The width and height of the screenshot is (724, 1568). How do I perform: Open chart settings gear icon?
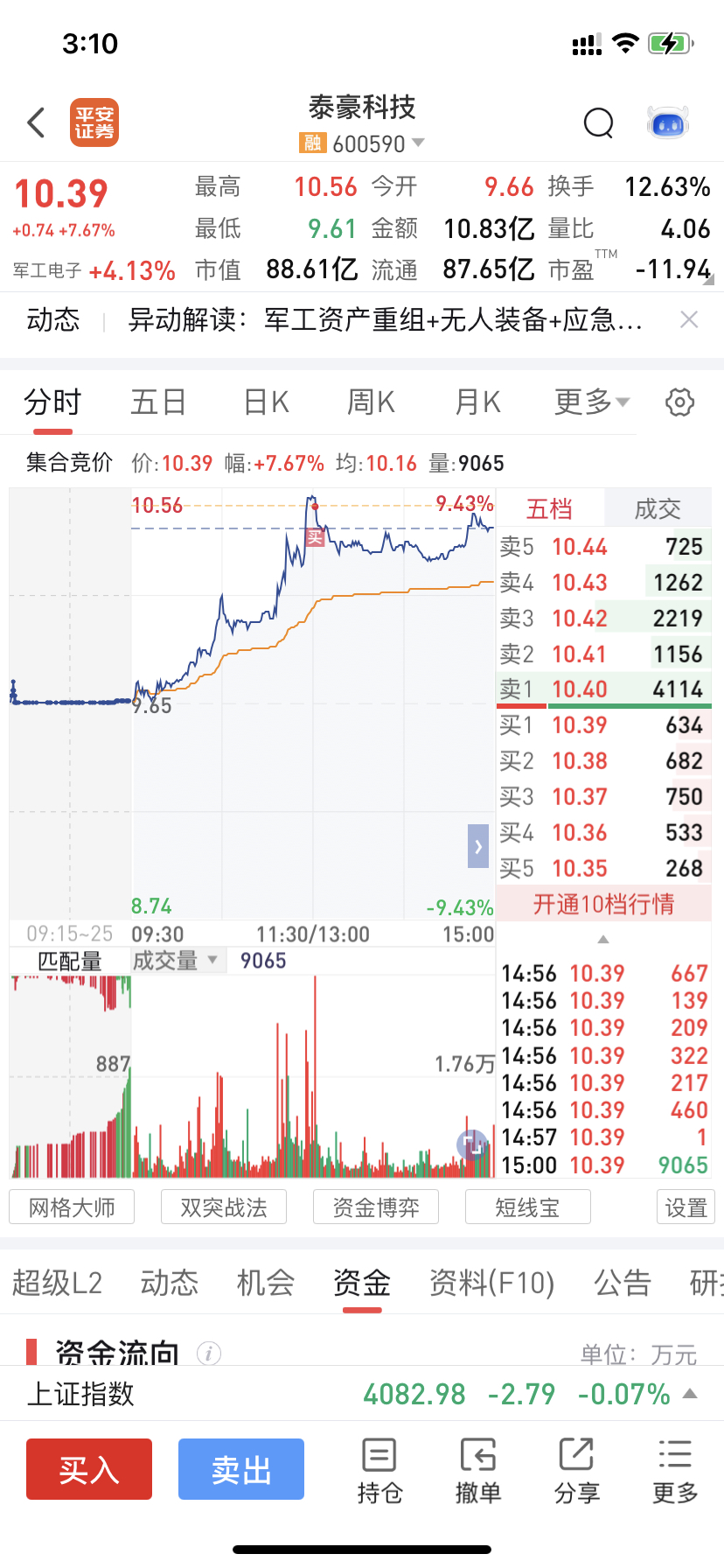tap(679, 402)
